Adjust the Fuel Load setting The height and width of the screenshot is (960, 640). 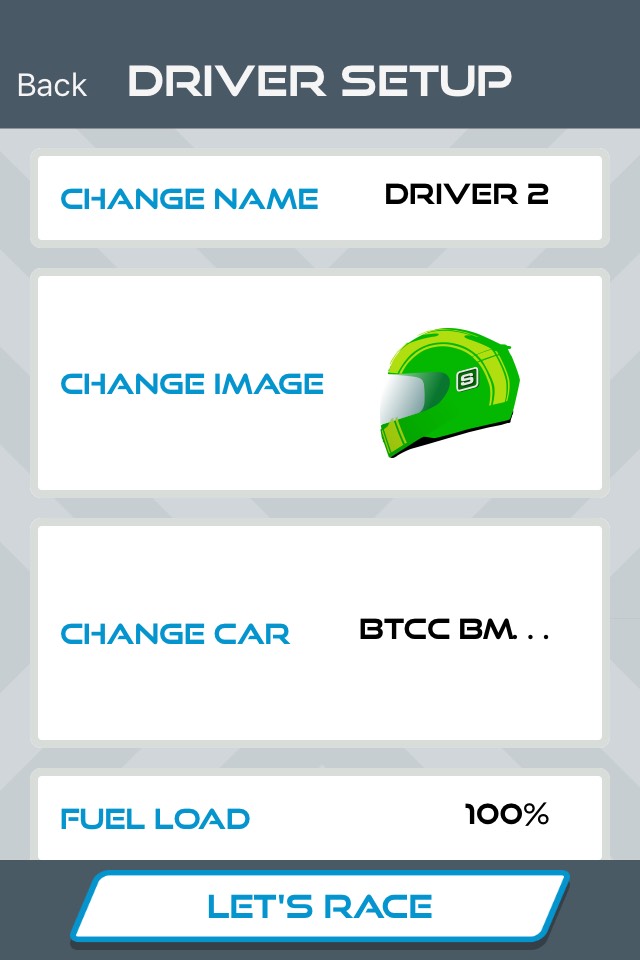[x=320, y=817]
